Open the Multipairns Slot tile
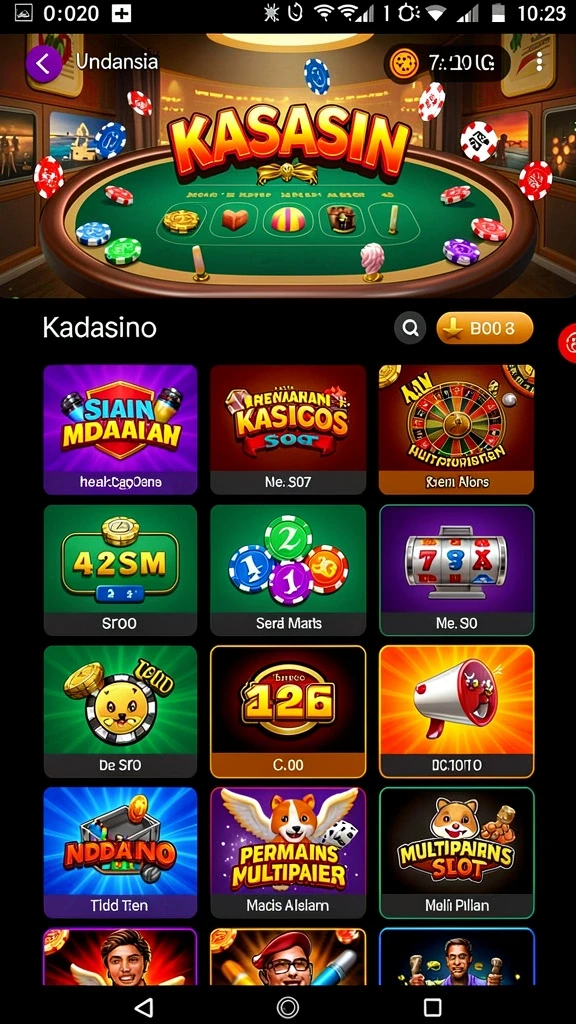 point(456,852)
